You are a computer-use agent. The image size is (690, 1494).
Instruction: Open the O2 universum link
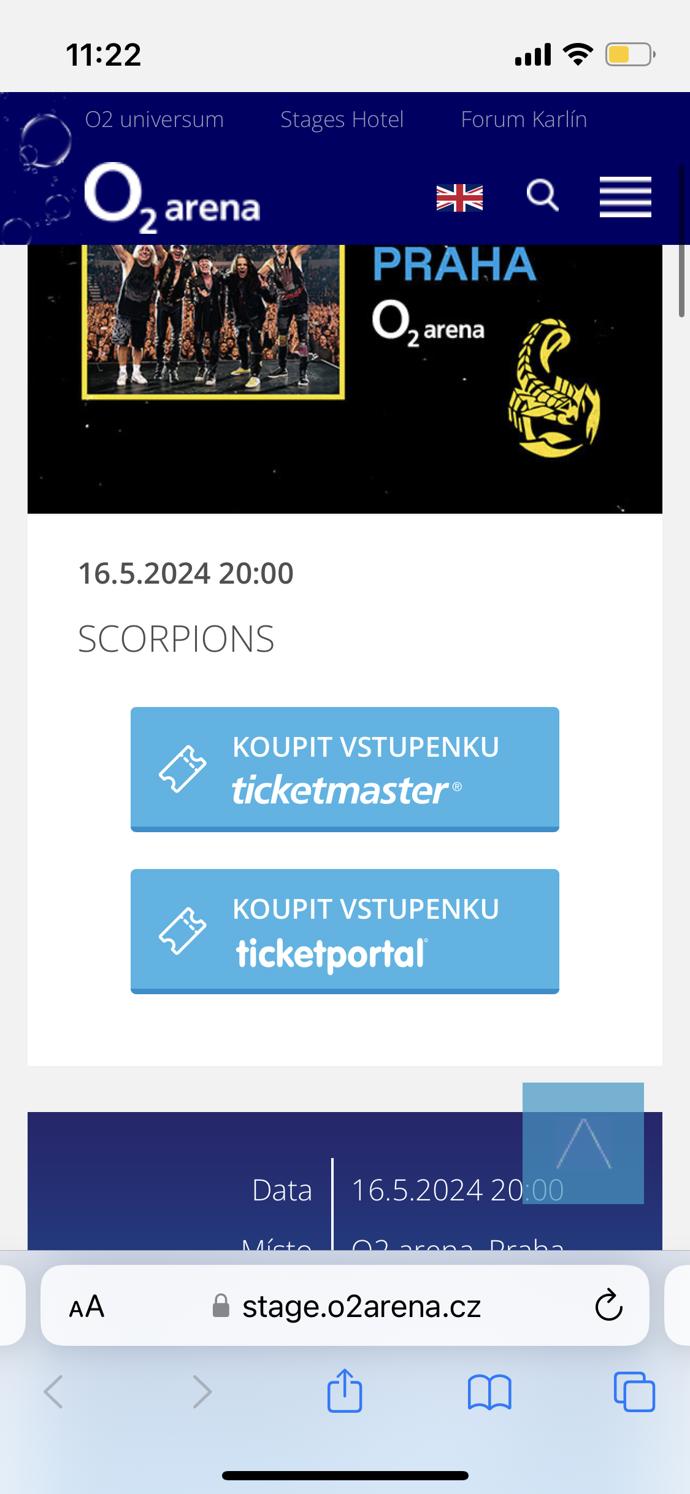154,120
